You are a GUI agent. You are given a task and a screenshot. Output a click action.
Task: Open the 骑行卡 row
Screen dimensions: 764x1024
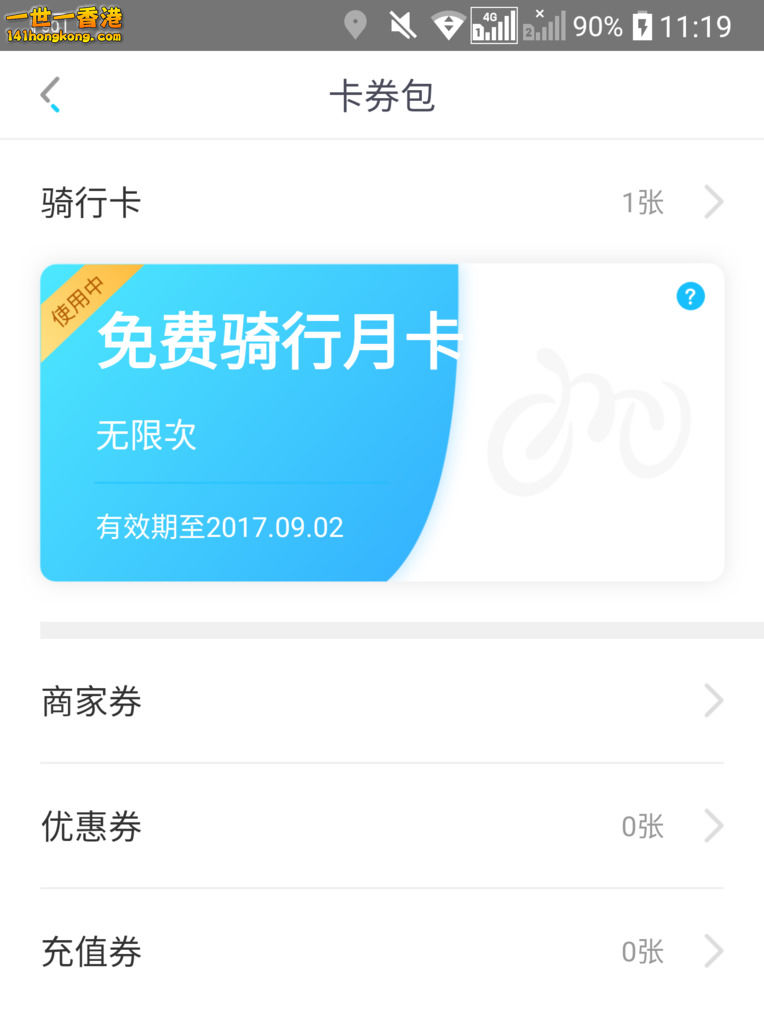pyautogui.click(x=382, y=203)
